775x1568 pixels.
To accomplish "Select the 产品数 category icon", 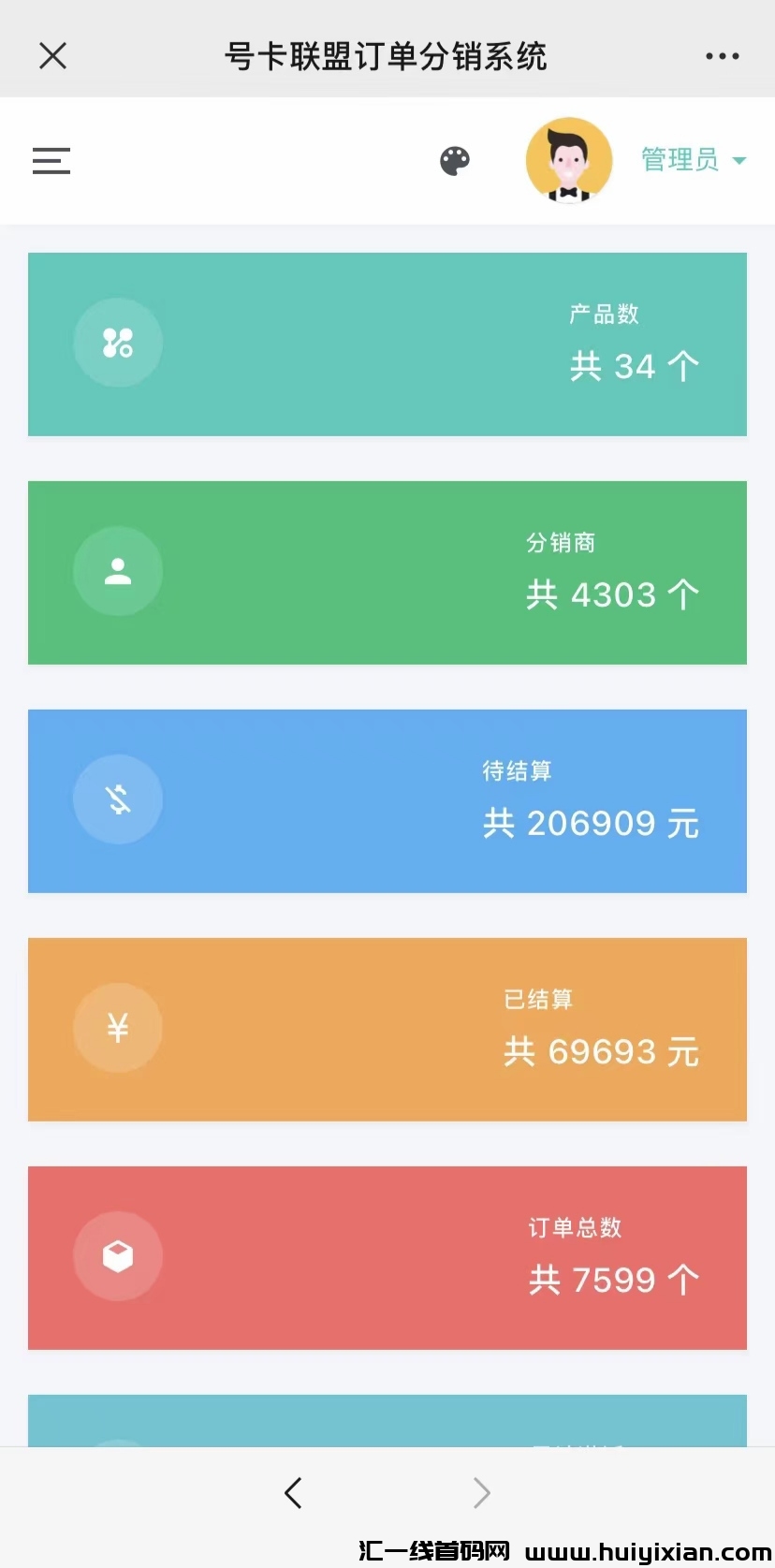I will click(x=118, y=343).
